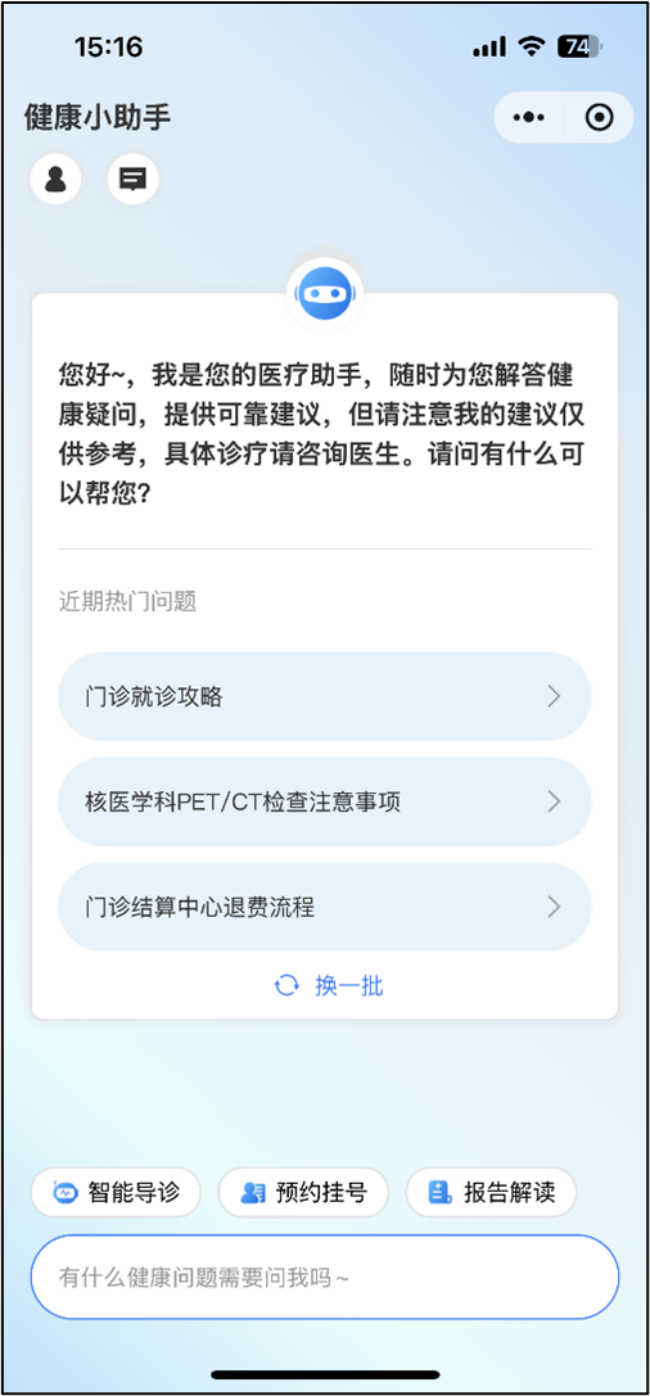Open the message history icon
Viewport: 650px width, 1396px height.
pyautogui.click(x=133, y=179)
